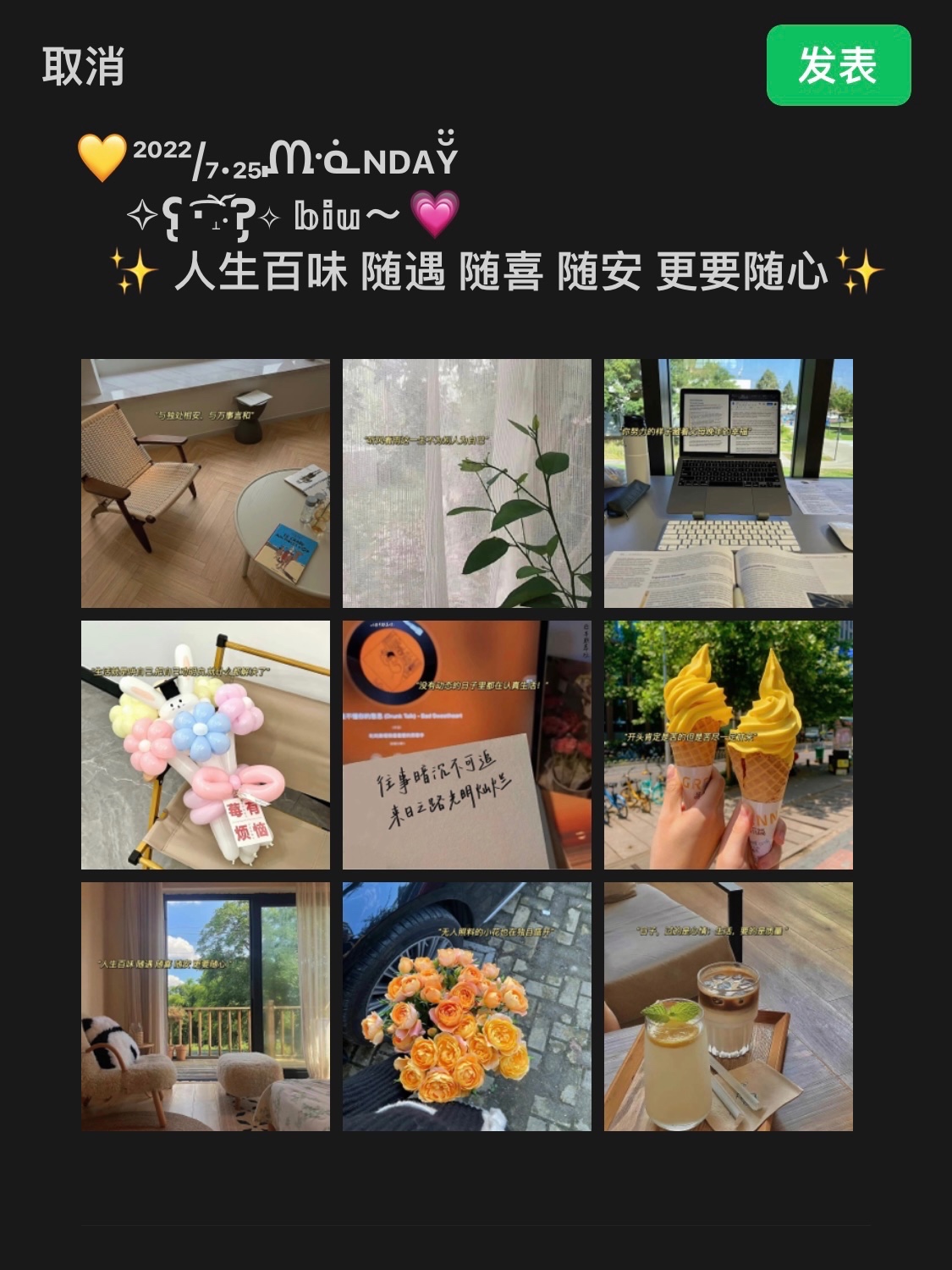The image size is (952, 1270).
Task: Open the wicker chair room photo
Action: [205, 483]
